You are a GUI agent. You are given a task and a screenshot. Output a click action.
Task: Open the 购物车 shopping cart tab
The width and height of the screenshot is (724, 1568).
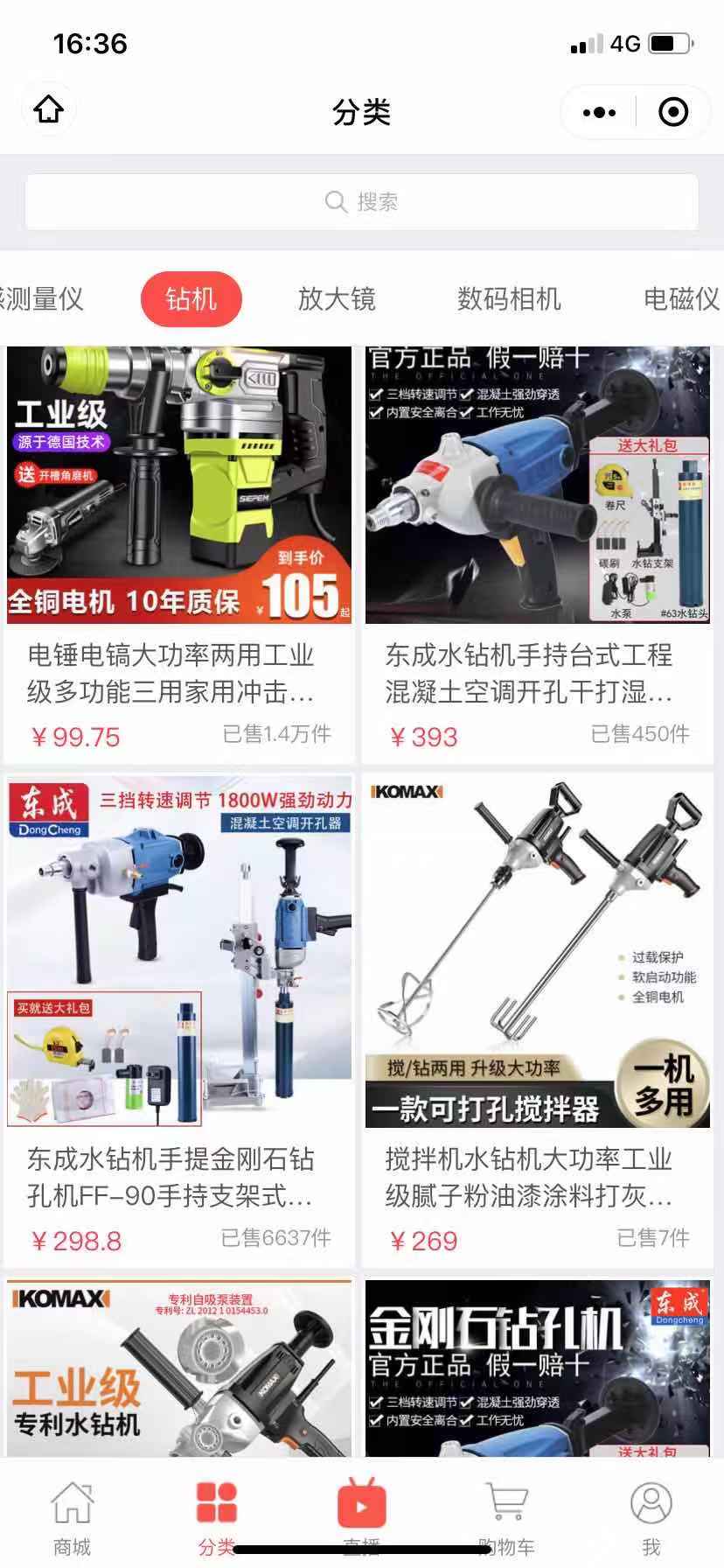point(506,1517)
